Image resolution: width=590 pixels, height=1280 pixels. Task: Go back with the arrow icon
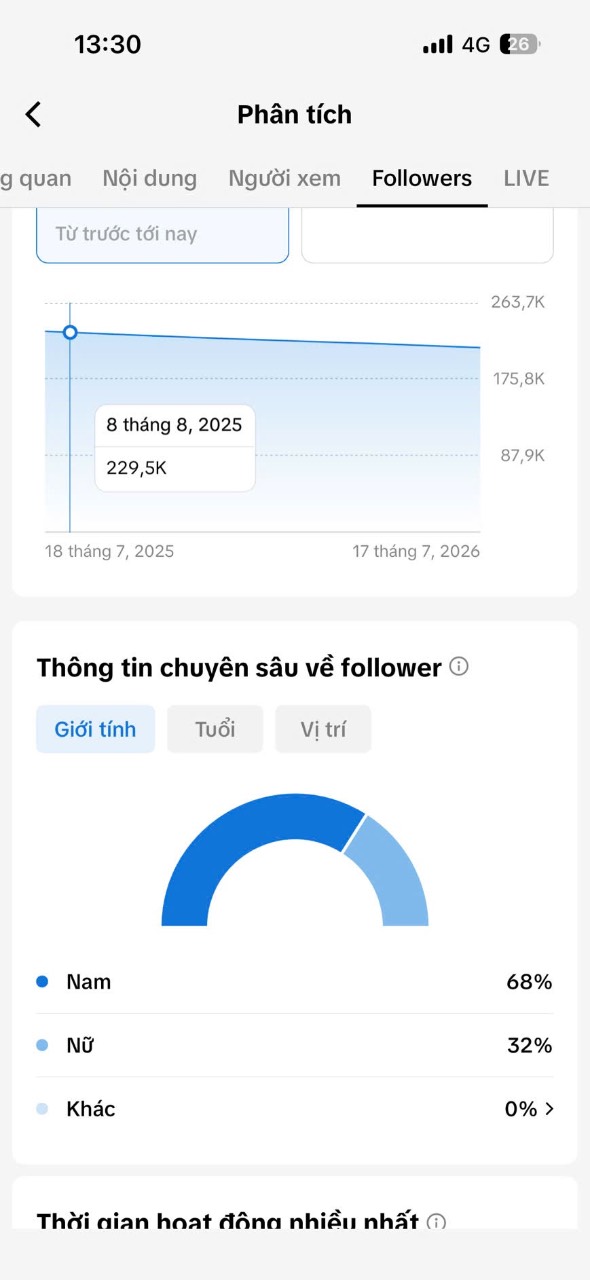coord(33,114)
